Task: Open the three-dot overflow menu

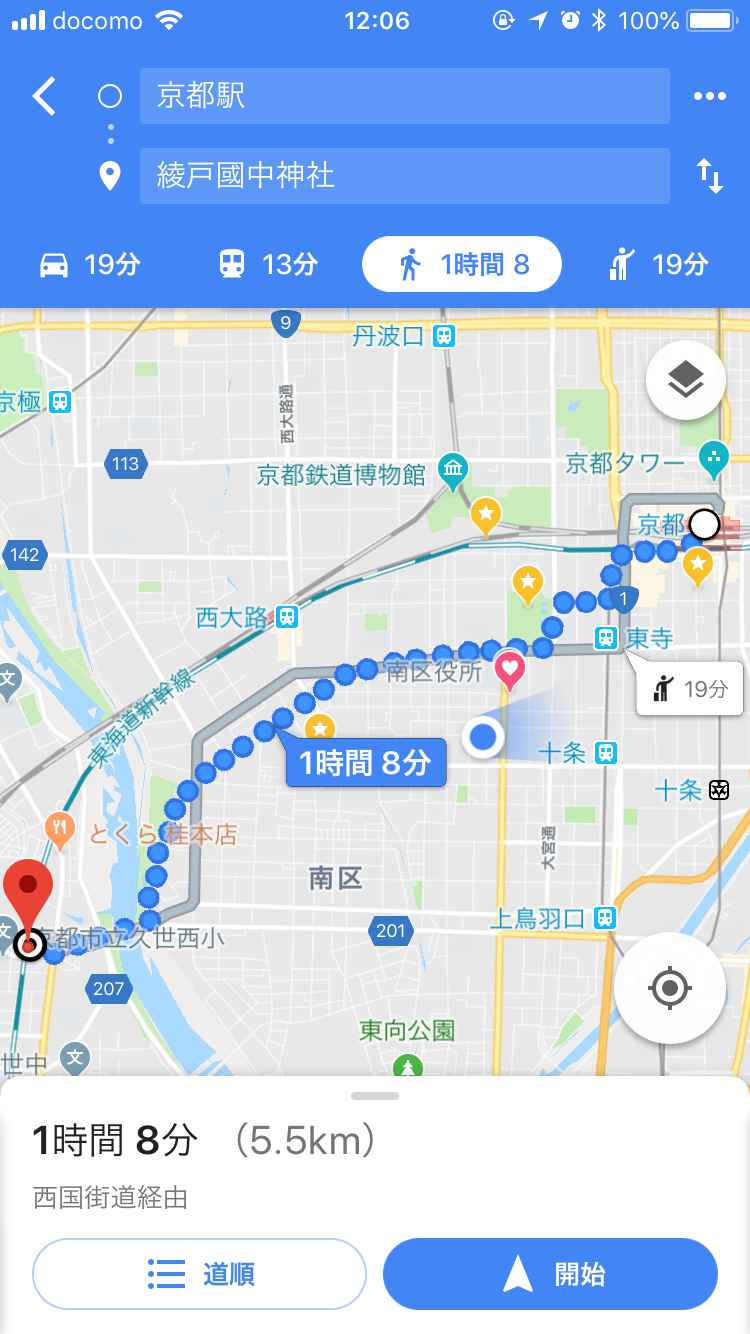Action: pos(709,96)
